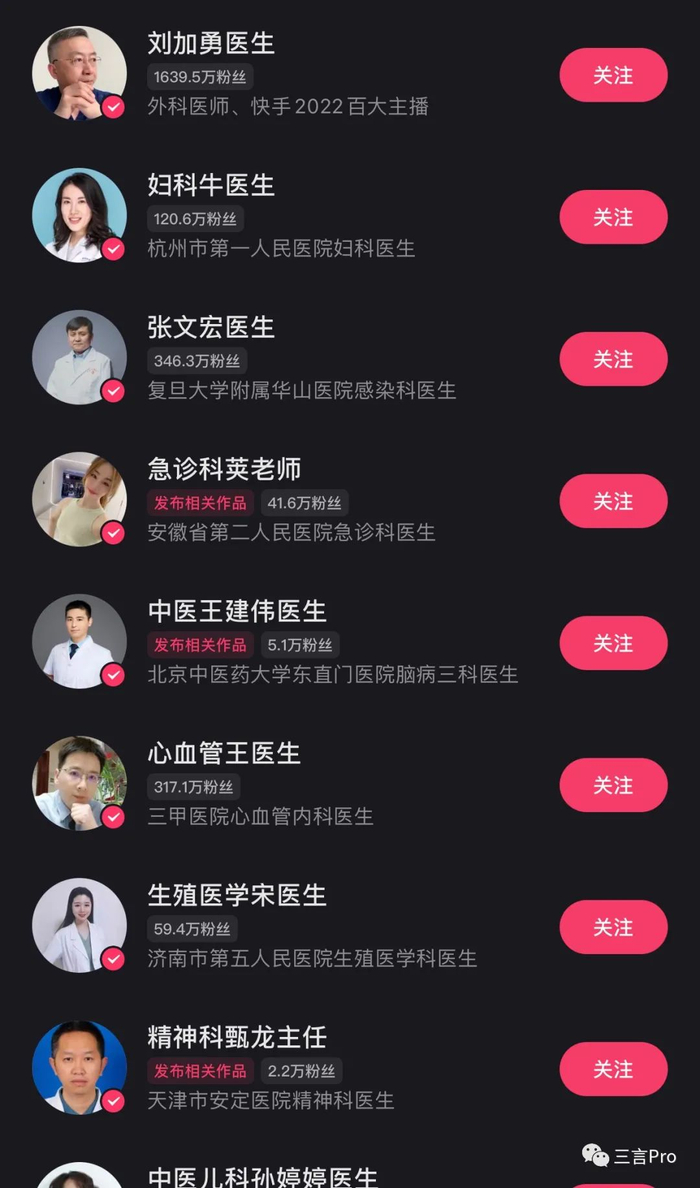Open 刘加勇医生's profile
The width and height of the screenshot is (700, 1188).
79,74
